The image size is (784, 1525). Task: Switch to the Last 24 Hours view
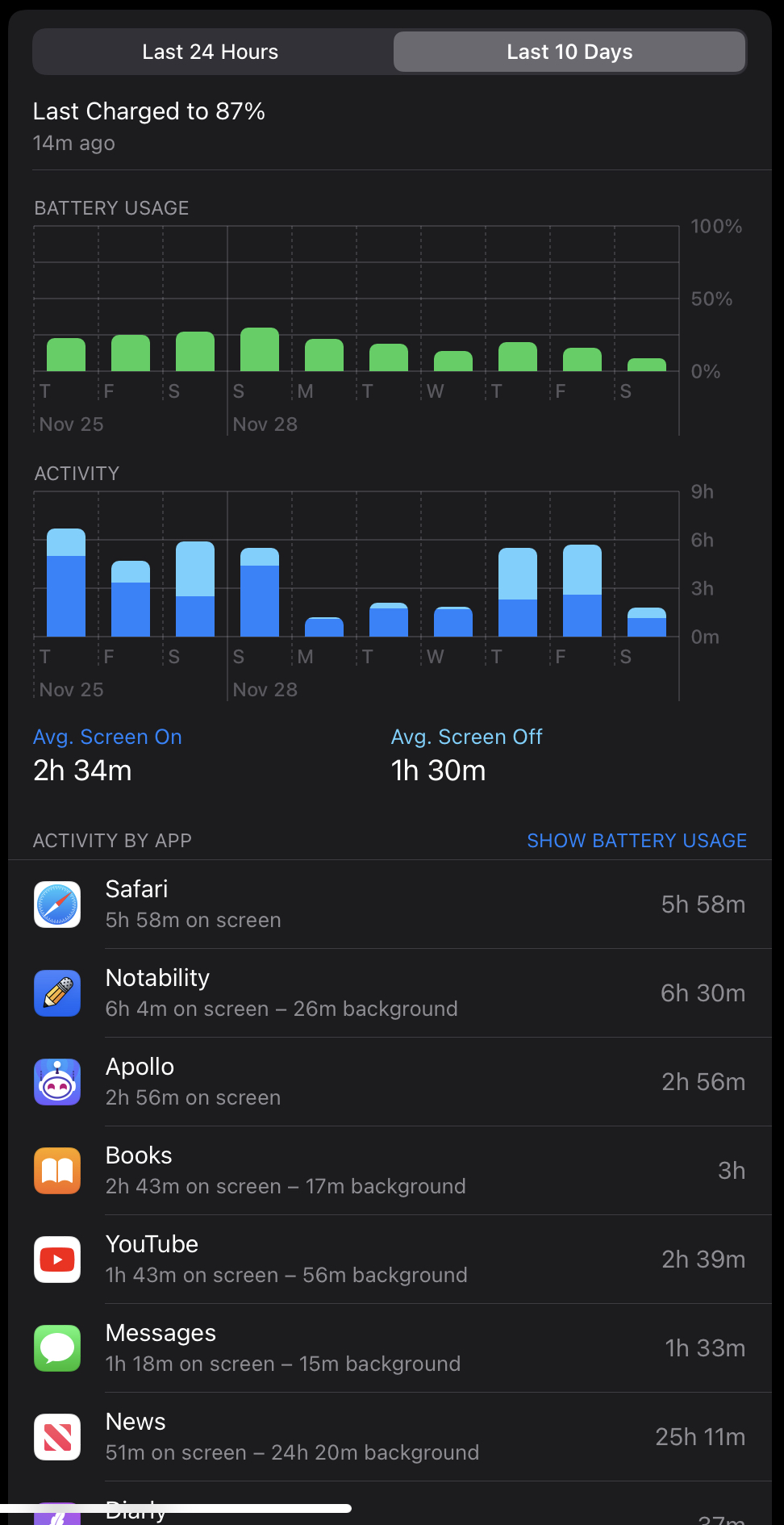click(211, 52)
